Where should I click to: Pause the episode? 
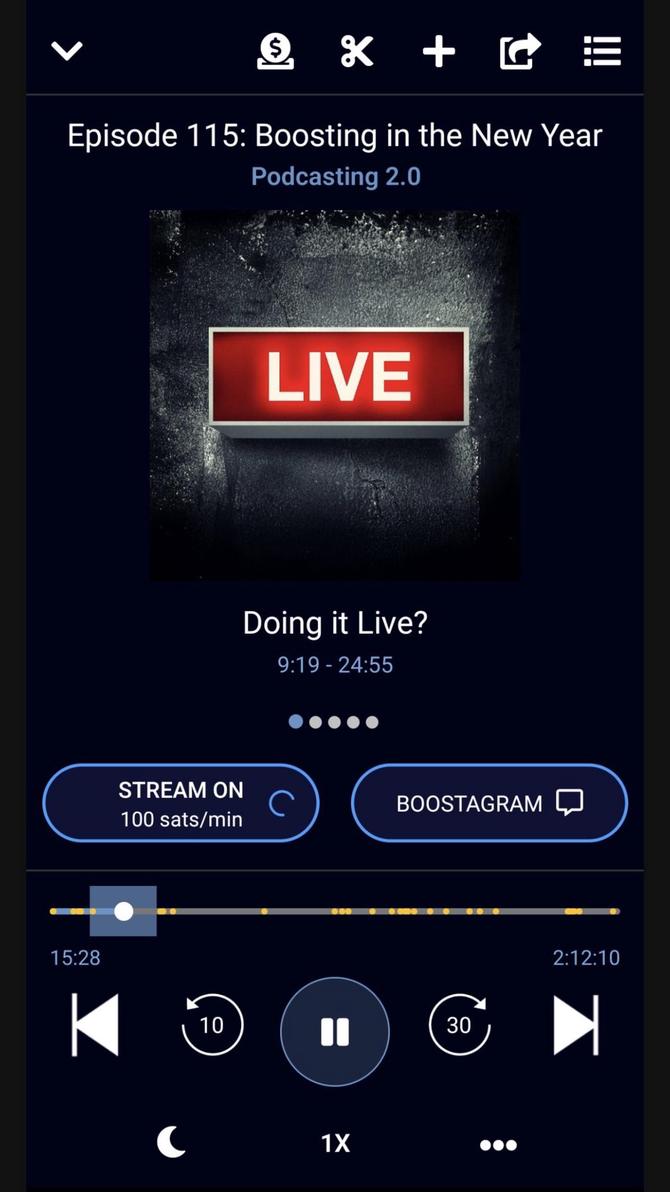(335, 1031)
